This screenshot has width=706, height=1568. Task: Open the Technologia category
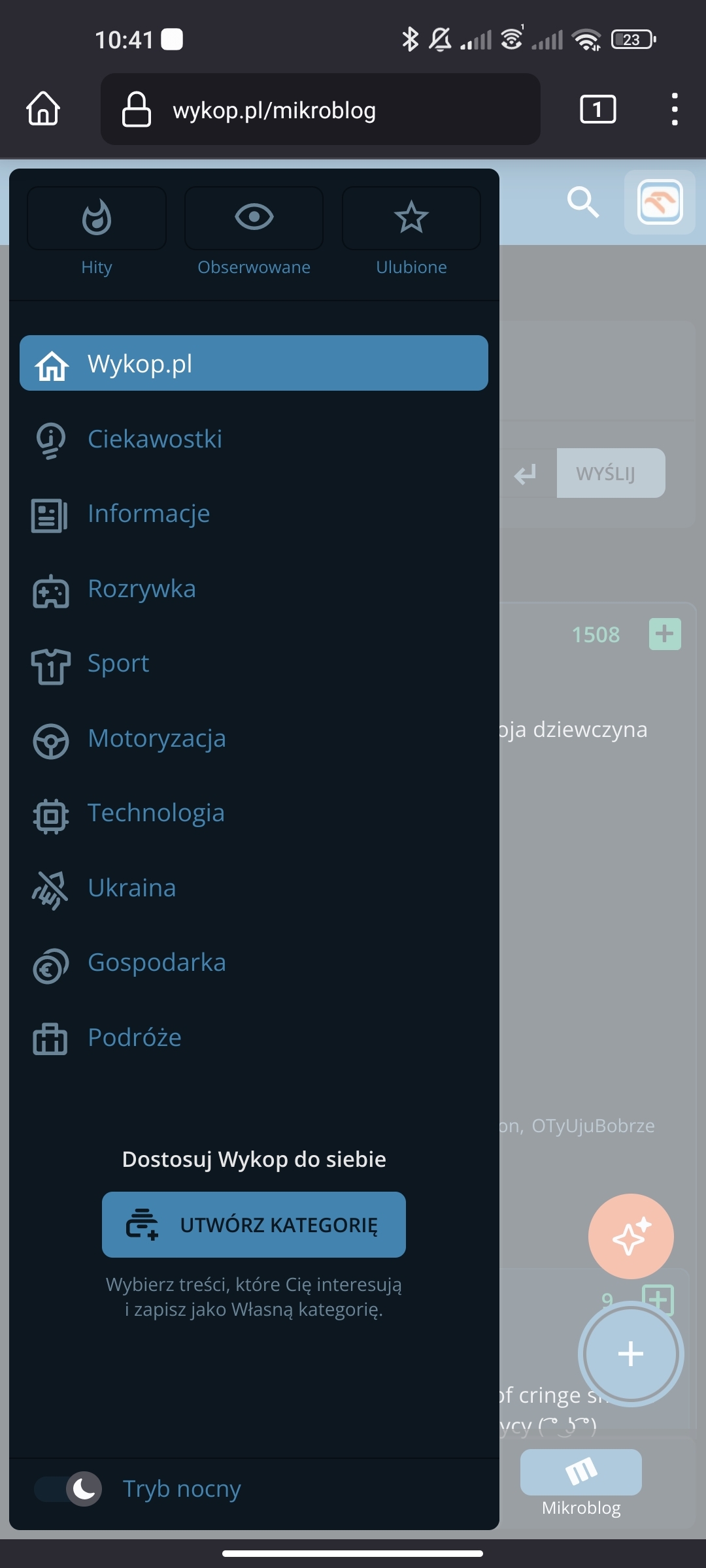[156, 813]
